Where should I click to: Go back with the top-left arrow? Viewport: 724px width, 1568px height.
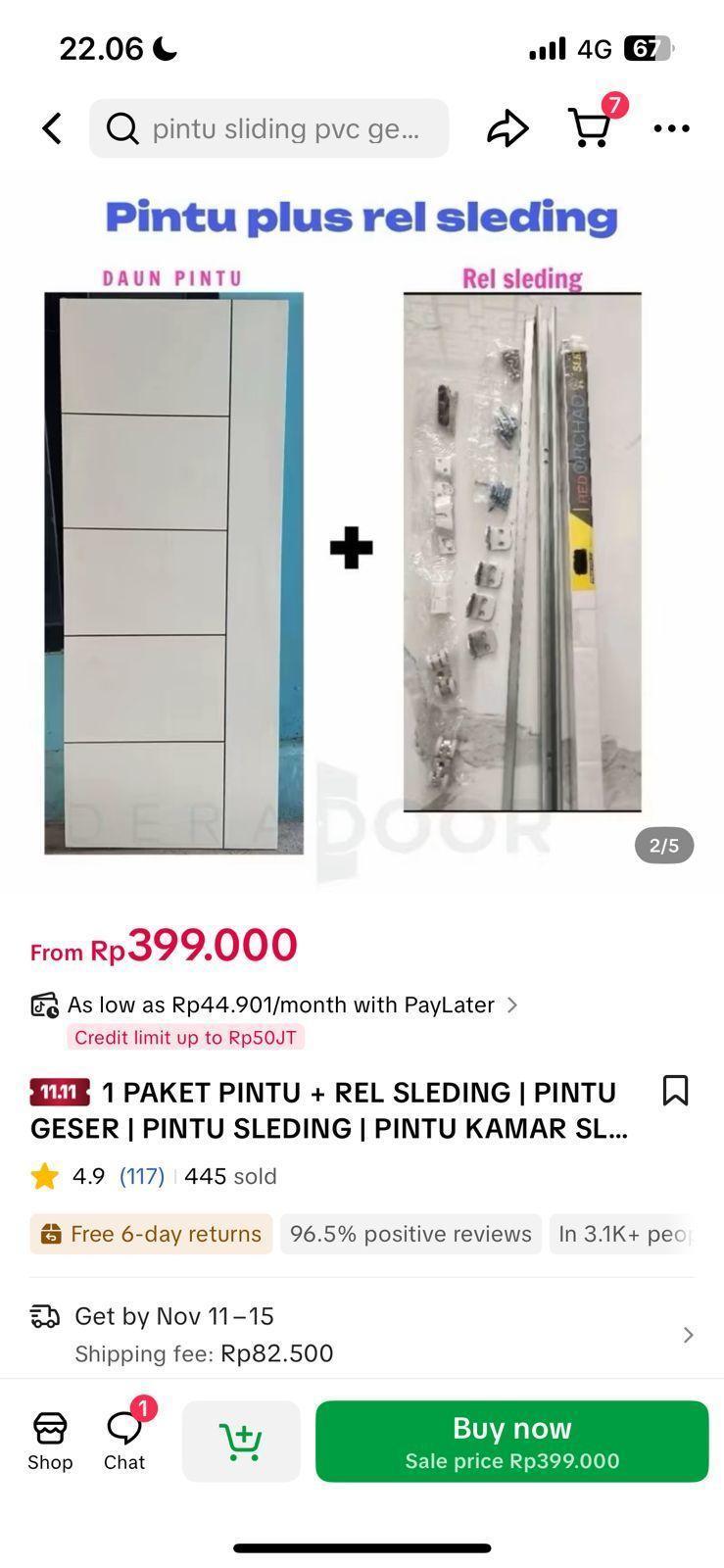[52, 128]
